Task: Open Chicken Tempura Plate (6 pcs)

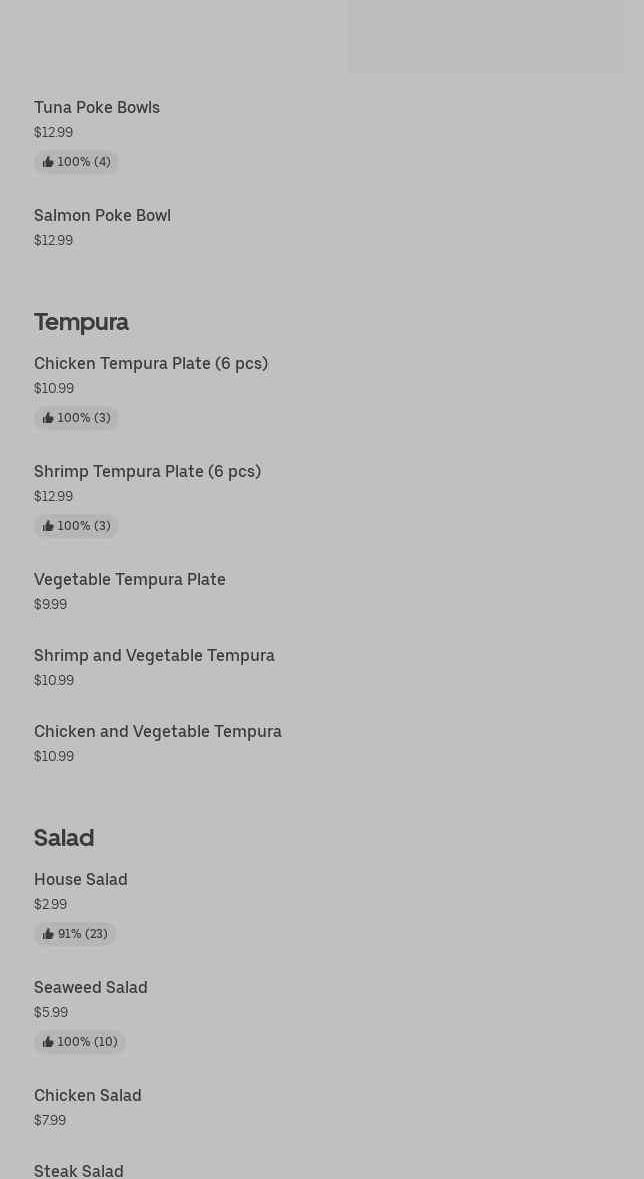Action: click(x=151, y=363)
